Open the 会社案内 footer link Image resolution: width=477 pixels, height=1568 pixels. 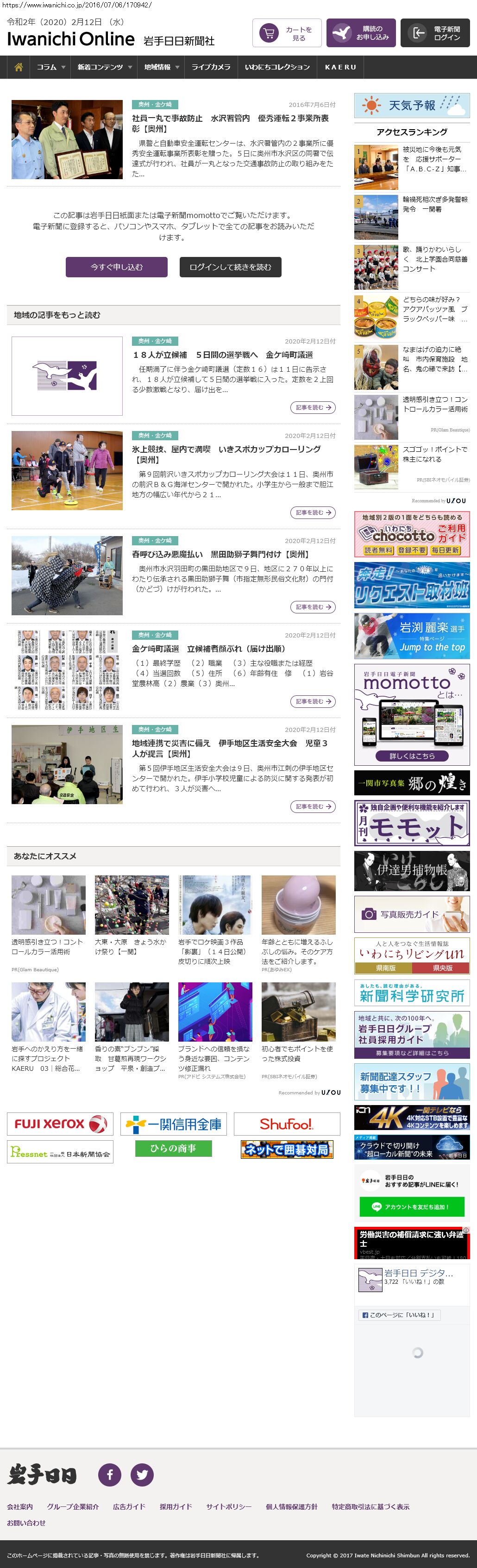pyautogui.click(x=19, y=1506)
